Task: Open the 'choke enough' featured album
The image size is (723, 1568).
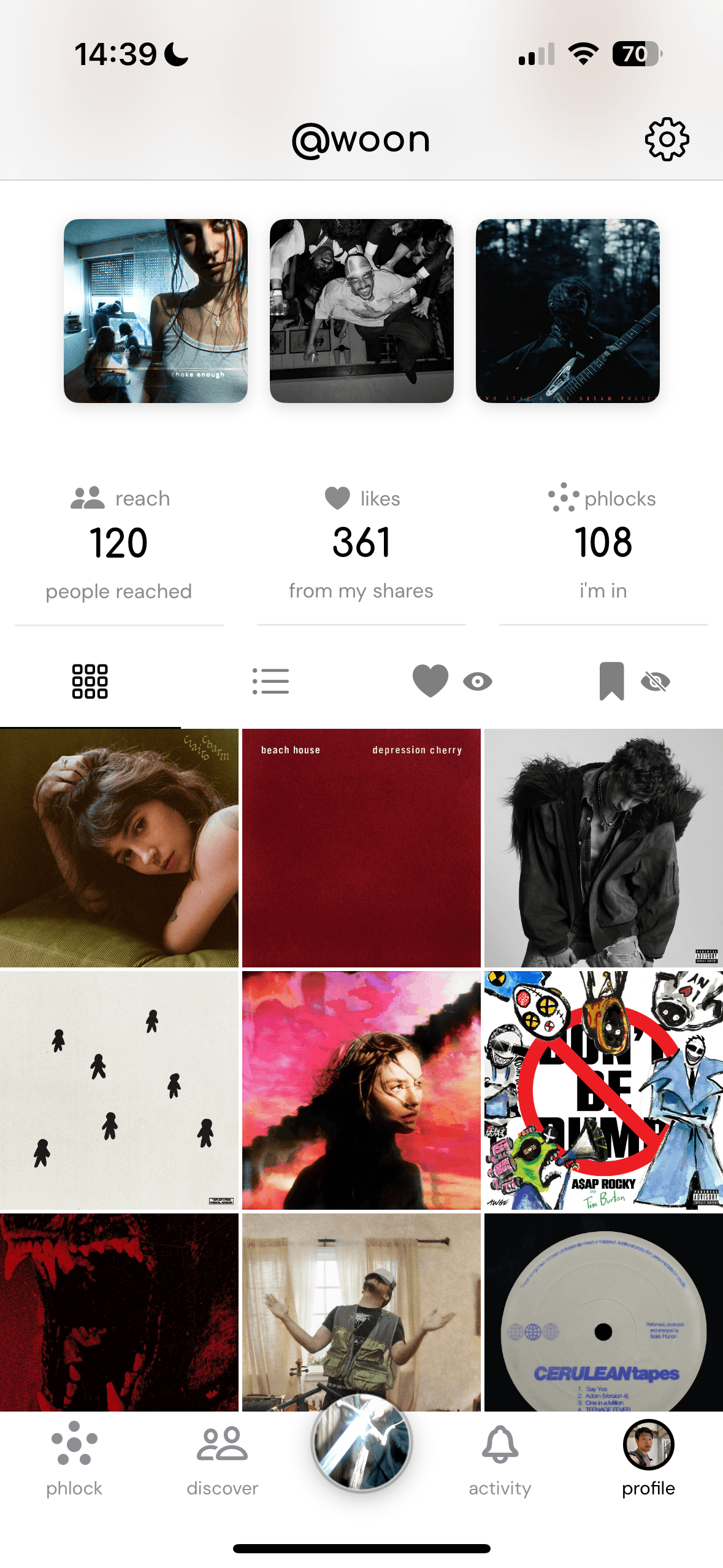Action: click(x=156, y=311)
